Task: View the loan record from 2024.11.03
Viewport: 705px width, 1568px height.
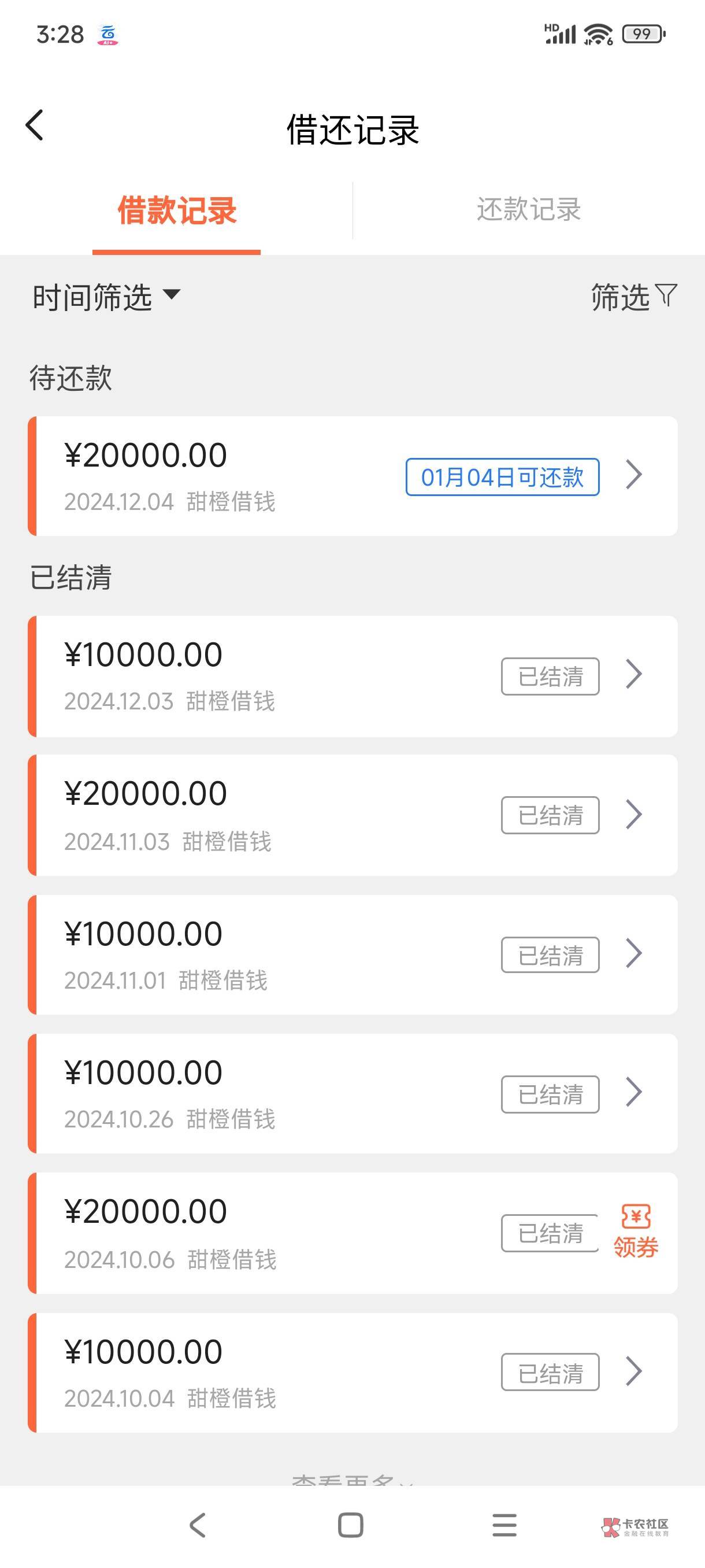Action: click(x=243, y=815)
